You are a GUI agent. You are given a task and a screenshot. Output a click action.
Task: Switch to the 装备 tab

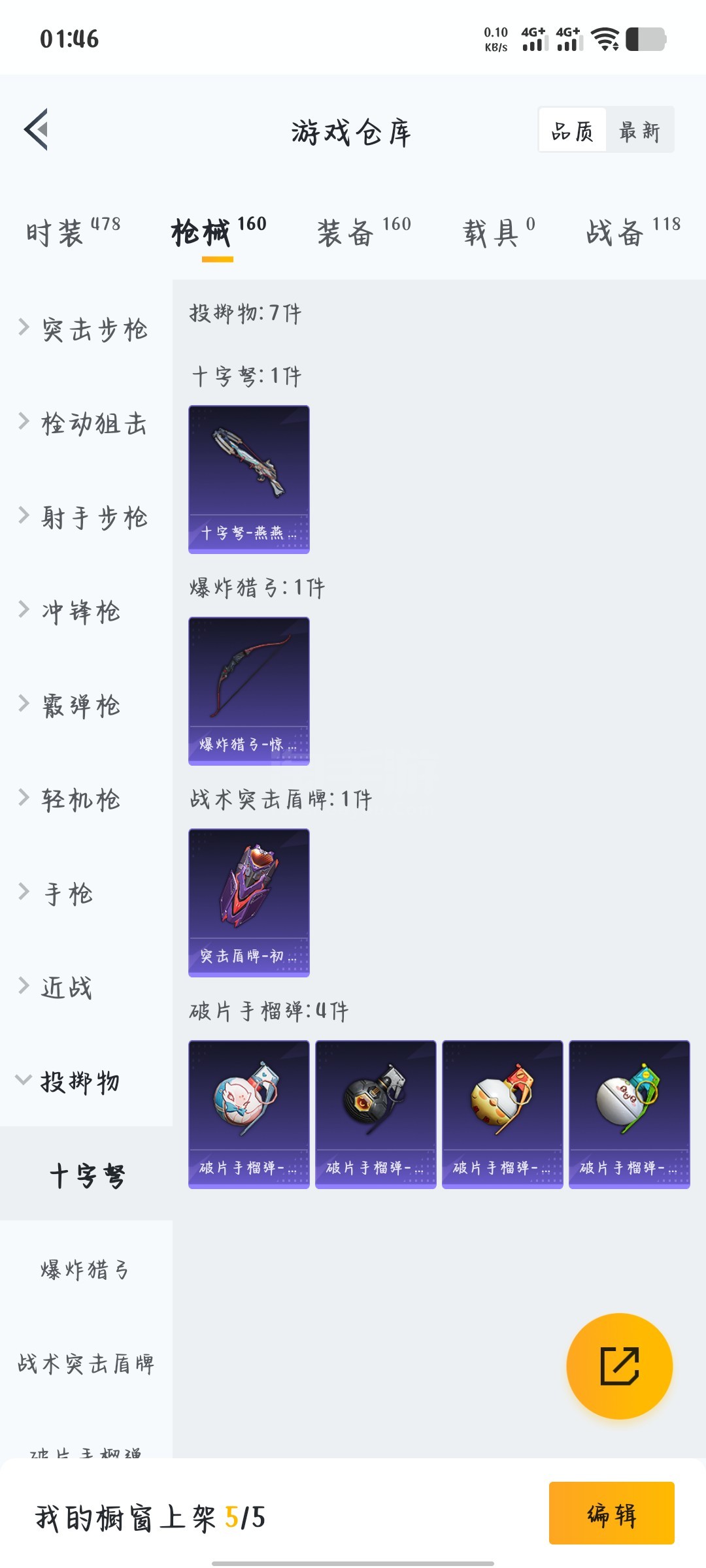pos(364,233)
